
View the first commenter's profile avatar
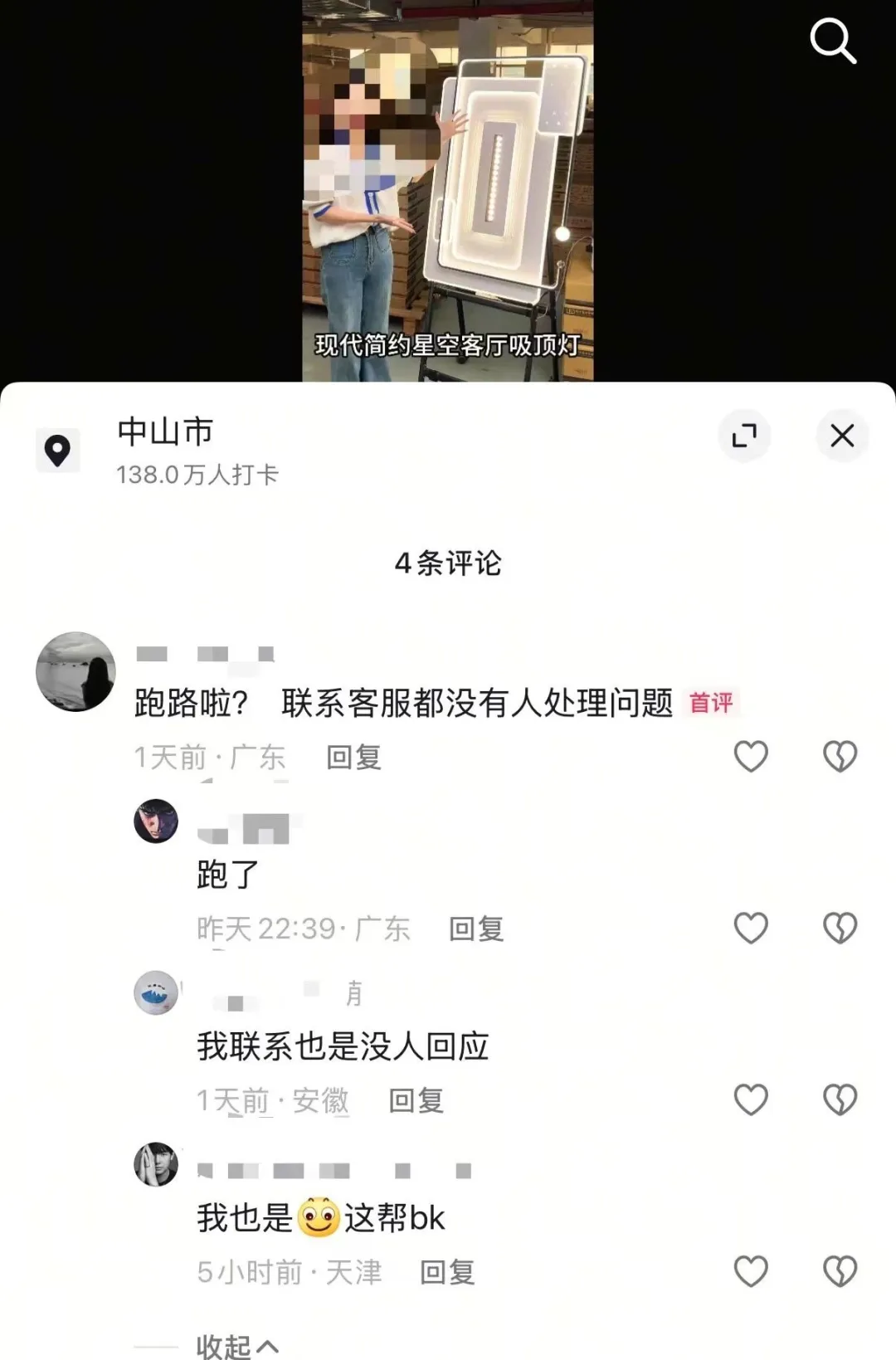pyautogui.click(x=75, y=671)
